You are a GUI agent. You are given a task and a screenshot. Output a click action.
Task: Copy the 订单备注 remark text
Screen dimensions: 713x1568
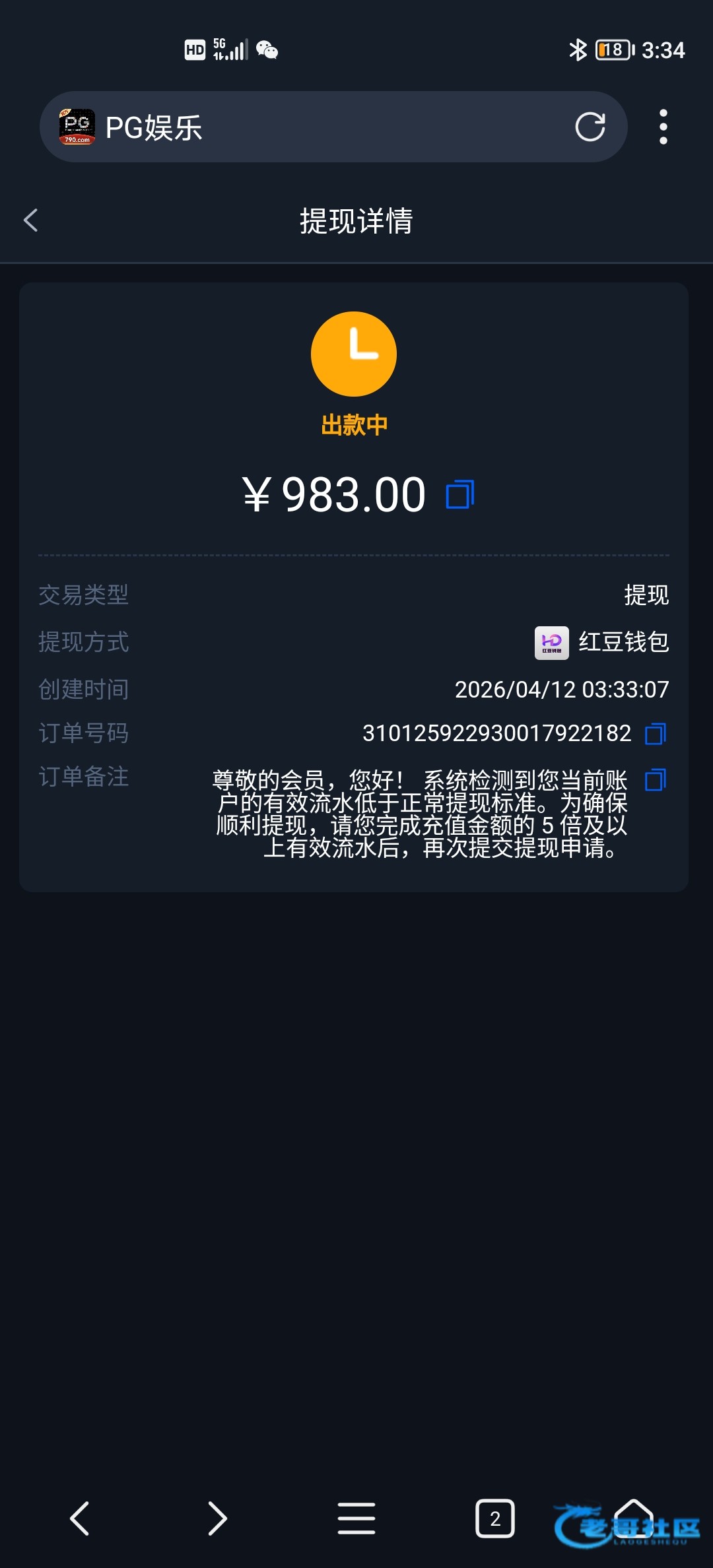(655, 780)
